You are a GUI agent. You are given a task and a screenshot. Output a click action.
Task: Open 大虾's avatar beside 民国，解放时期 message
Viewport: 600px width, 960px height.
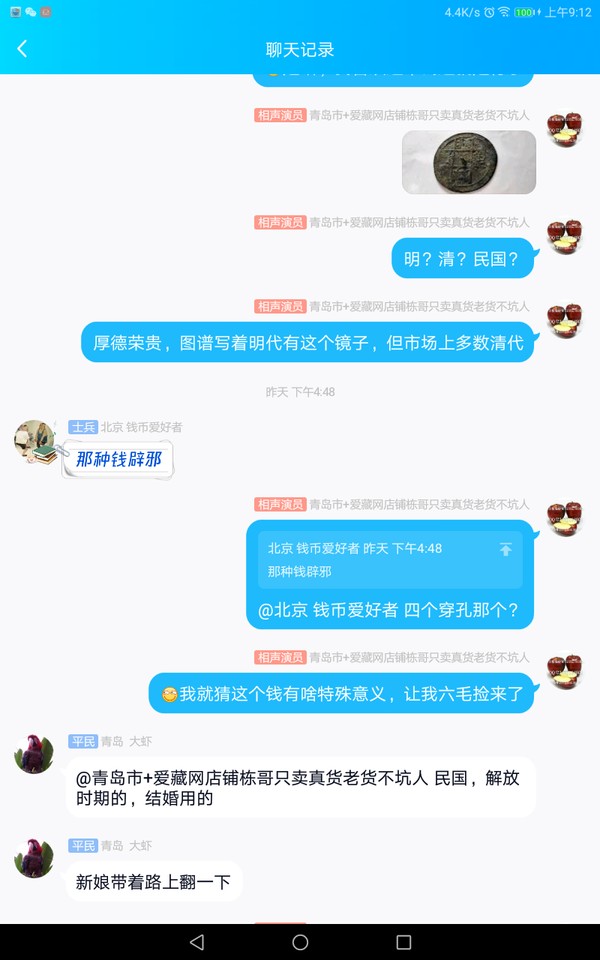tap(34, 754)
